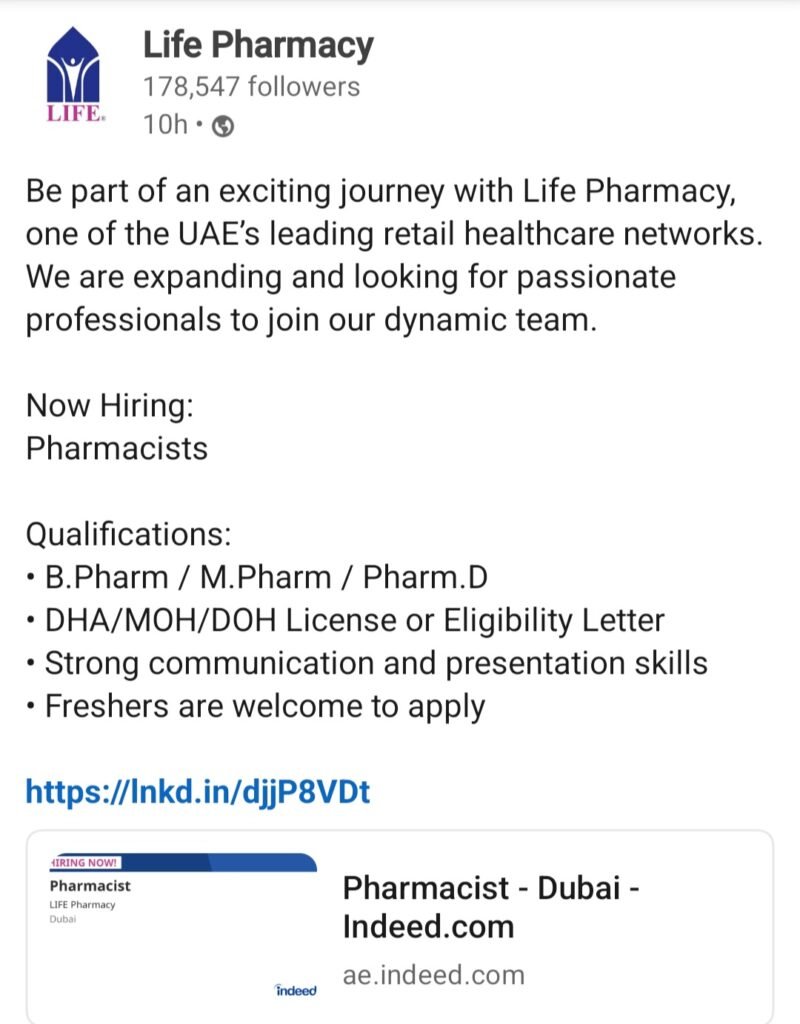Click the Dubai location text on the card
Image resolution: width=800 pixels, height=1024 pixels.
coord(63,919)
